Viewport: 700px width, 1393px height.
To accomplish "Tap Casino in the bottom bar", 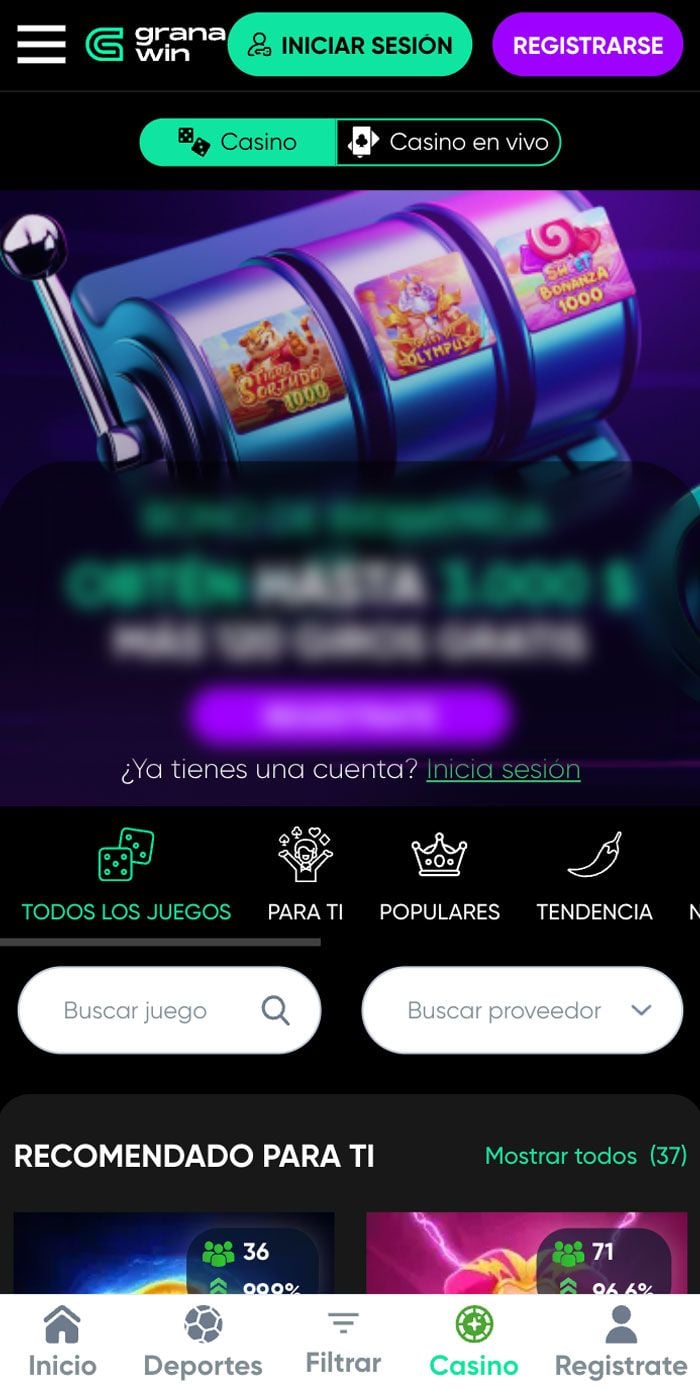I will coord(474,1343).
